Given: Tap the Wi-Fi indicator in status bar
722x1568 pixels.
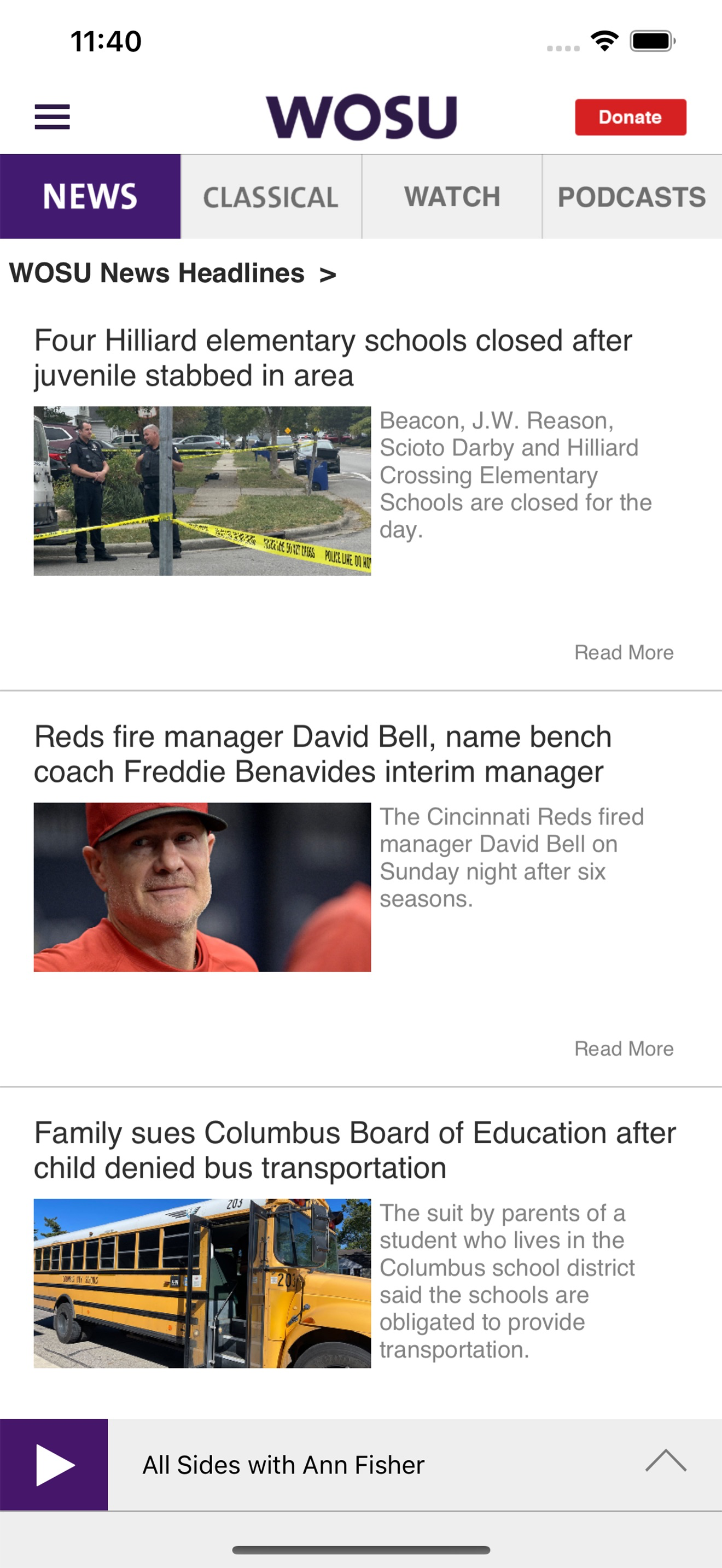Looking at the screenshot, I should pyautogui.click(x=603, y=41).
